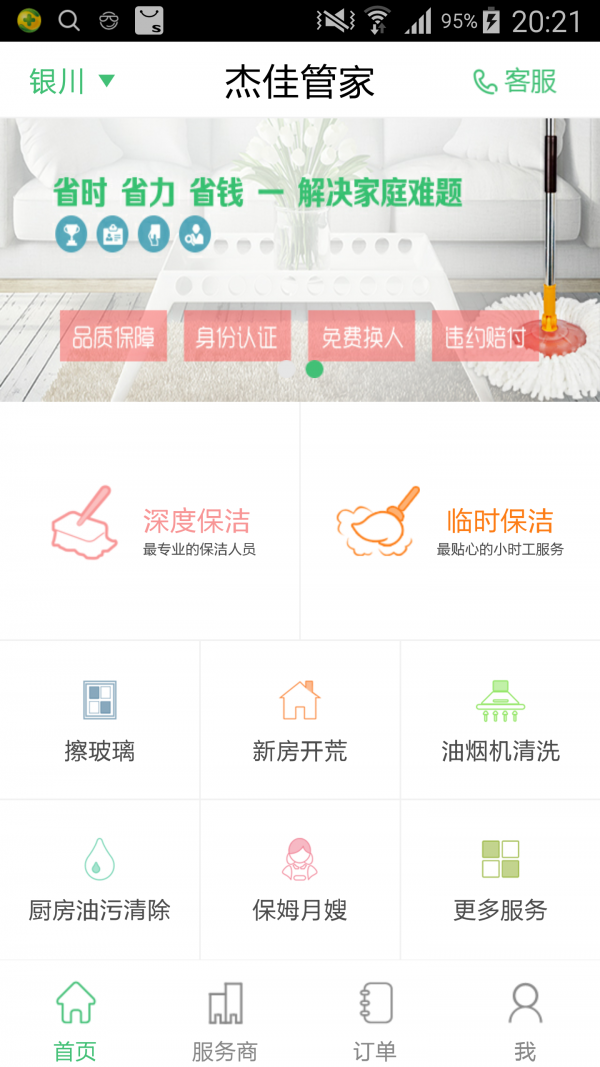Image resolution: width=600 pixels, height=1067 pixels.
Task: Select 厨房油污清除 kitchen grease removal
Action: (x=100, y=880)
